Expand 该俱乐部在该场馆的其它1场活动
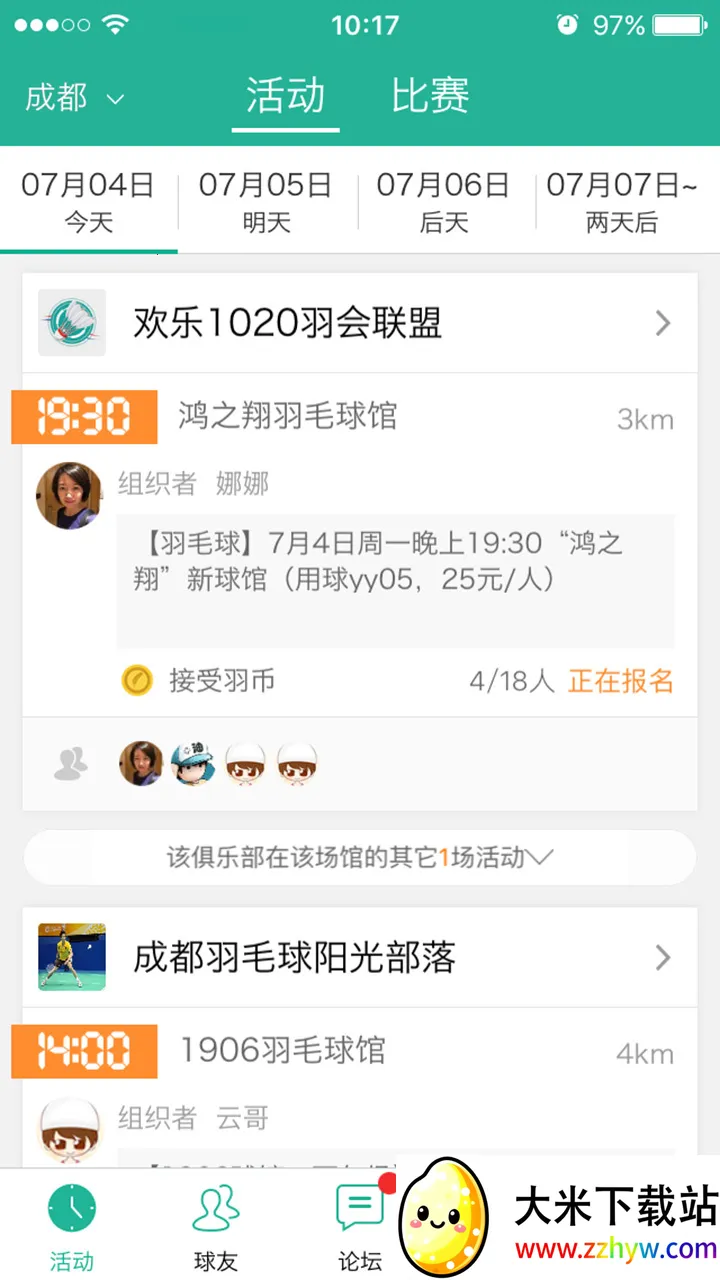 point(360,857)
